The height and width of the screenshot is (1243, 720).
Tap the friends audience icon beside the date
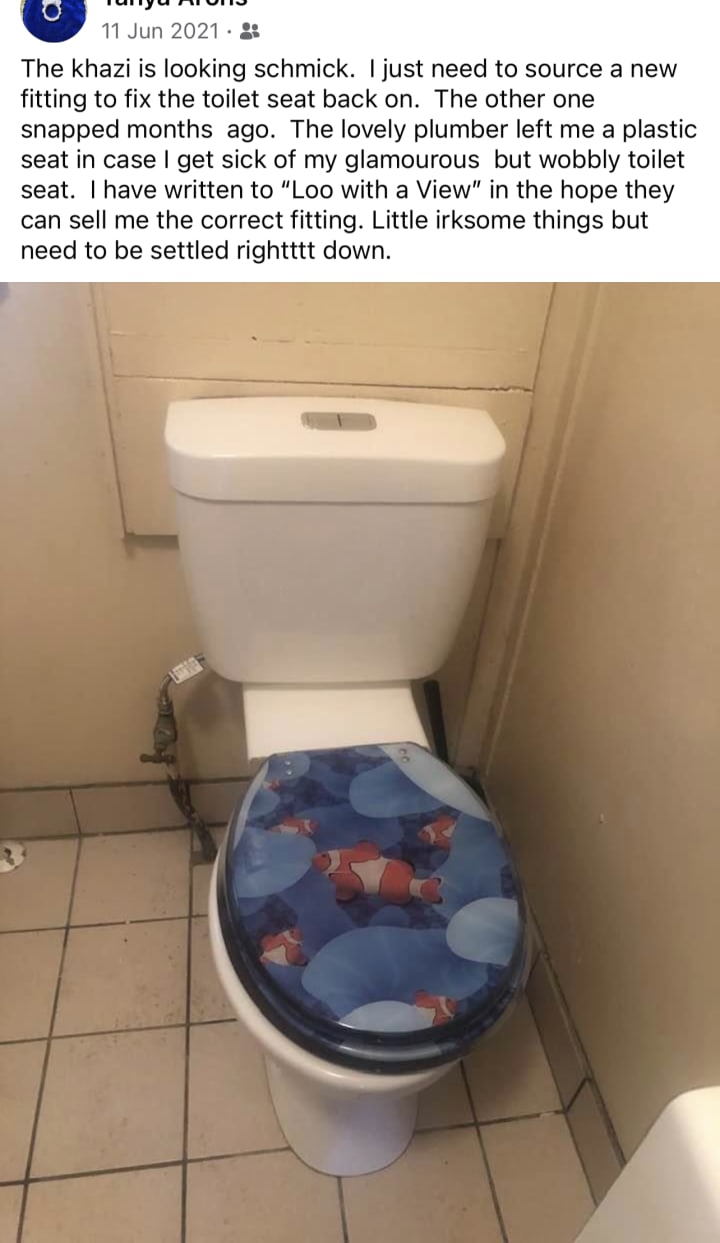(251, 32)
